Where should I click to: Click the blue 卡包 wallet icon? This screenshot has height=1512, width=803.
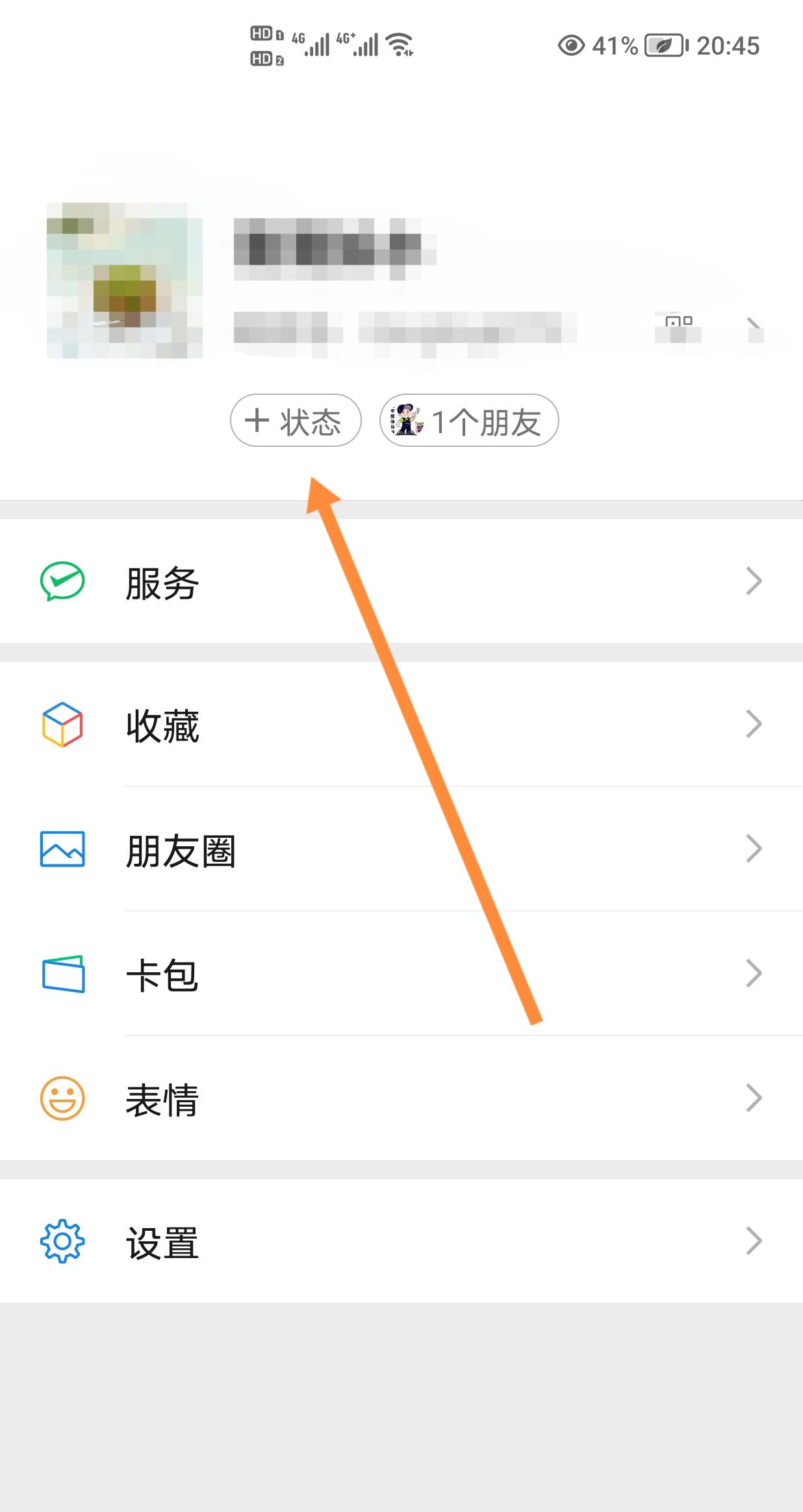[63, 972]
